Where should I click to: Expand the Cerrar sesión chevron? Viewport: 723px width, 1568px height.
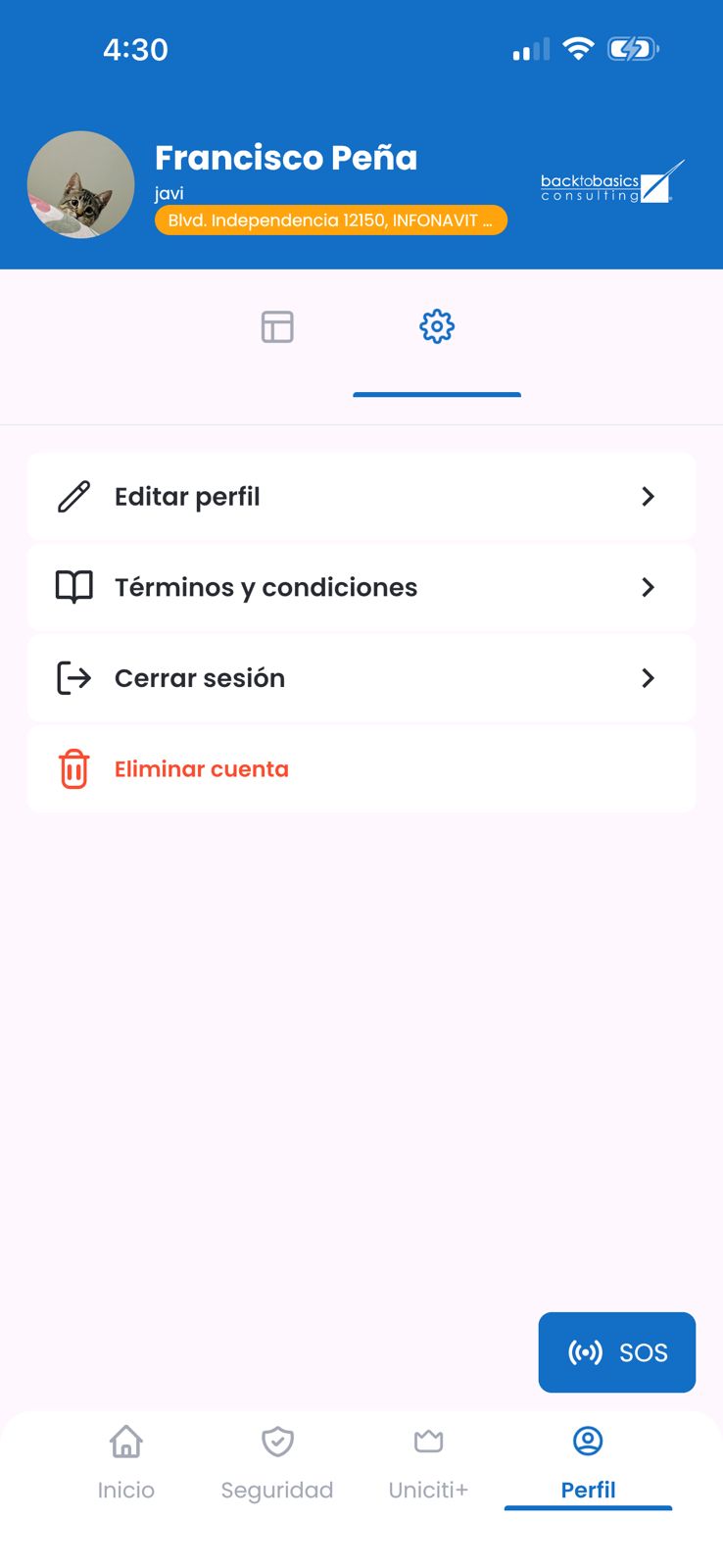[648, 677]
